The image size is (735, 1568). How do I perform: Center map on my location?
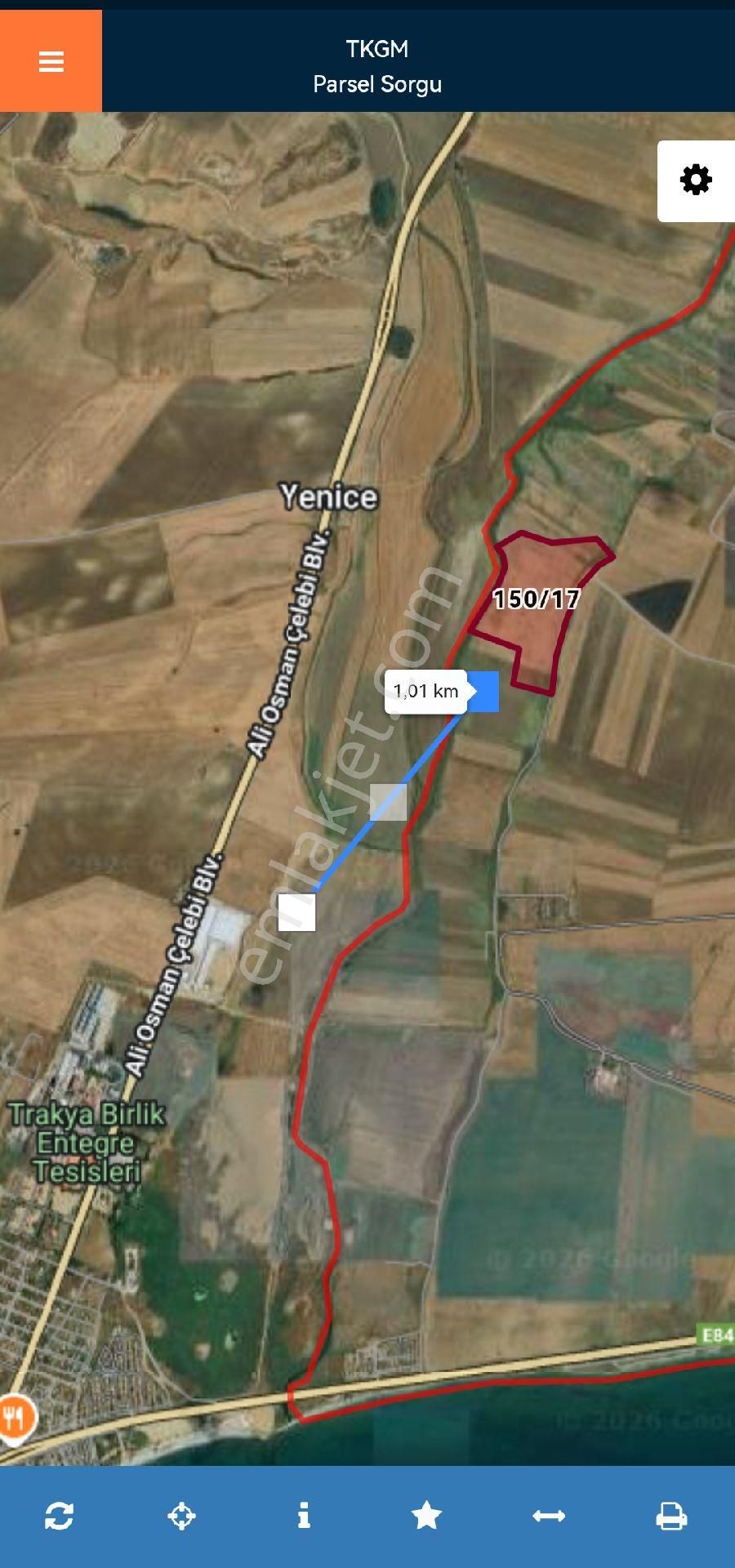(x=181, y=1517)
